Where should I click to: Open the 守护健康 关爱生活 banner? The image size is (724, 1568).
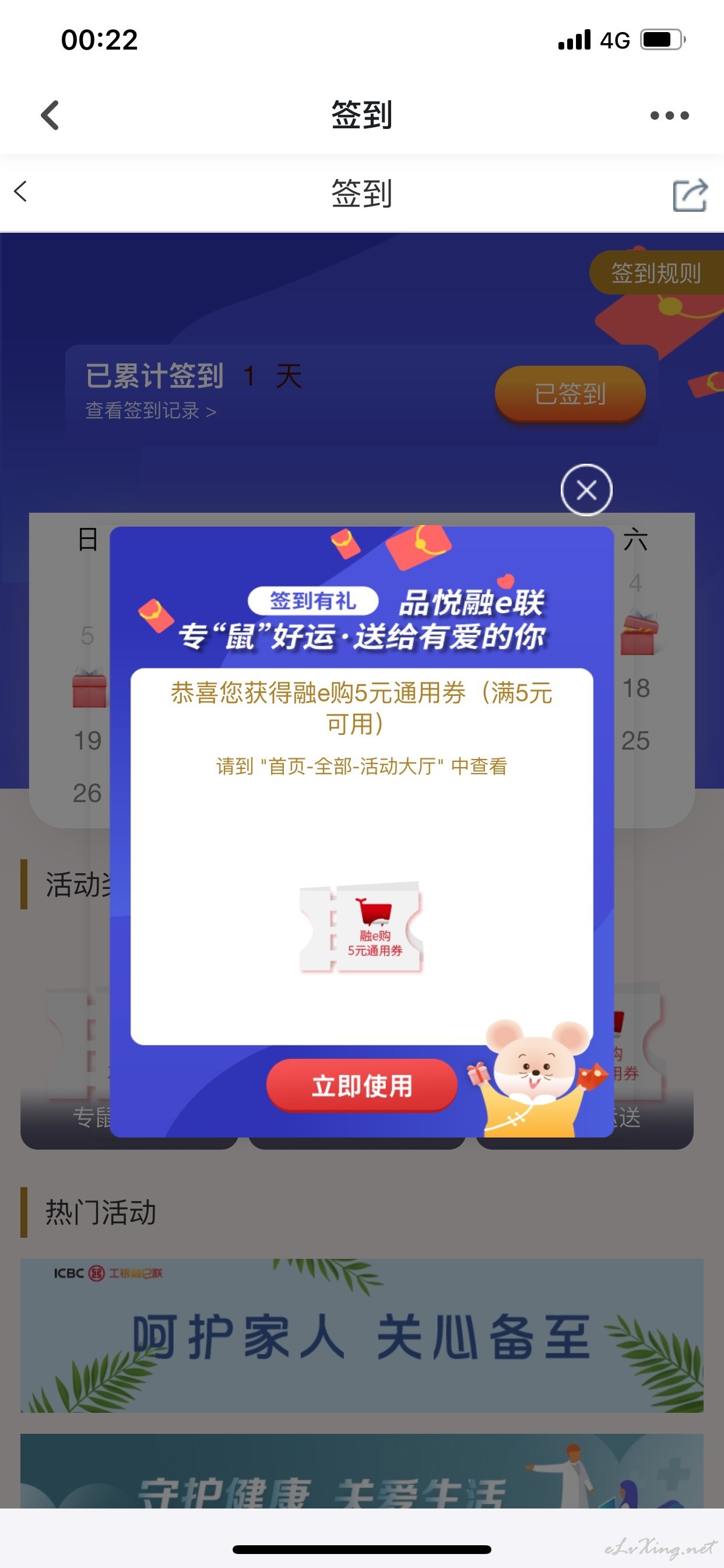coord(361,1471)
